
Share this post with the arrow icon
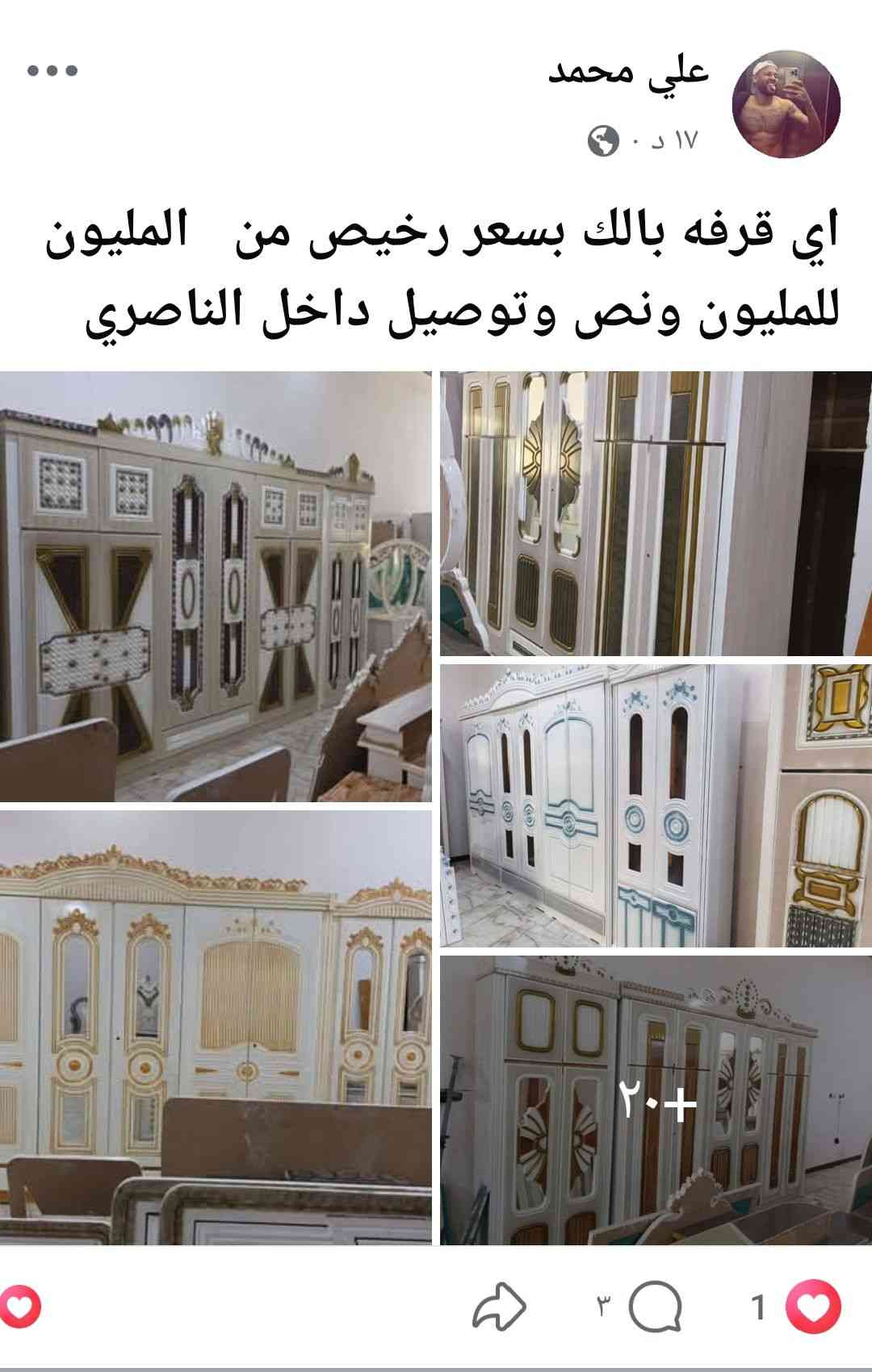tap(499, 1307)
